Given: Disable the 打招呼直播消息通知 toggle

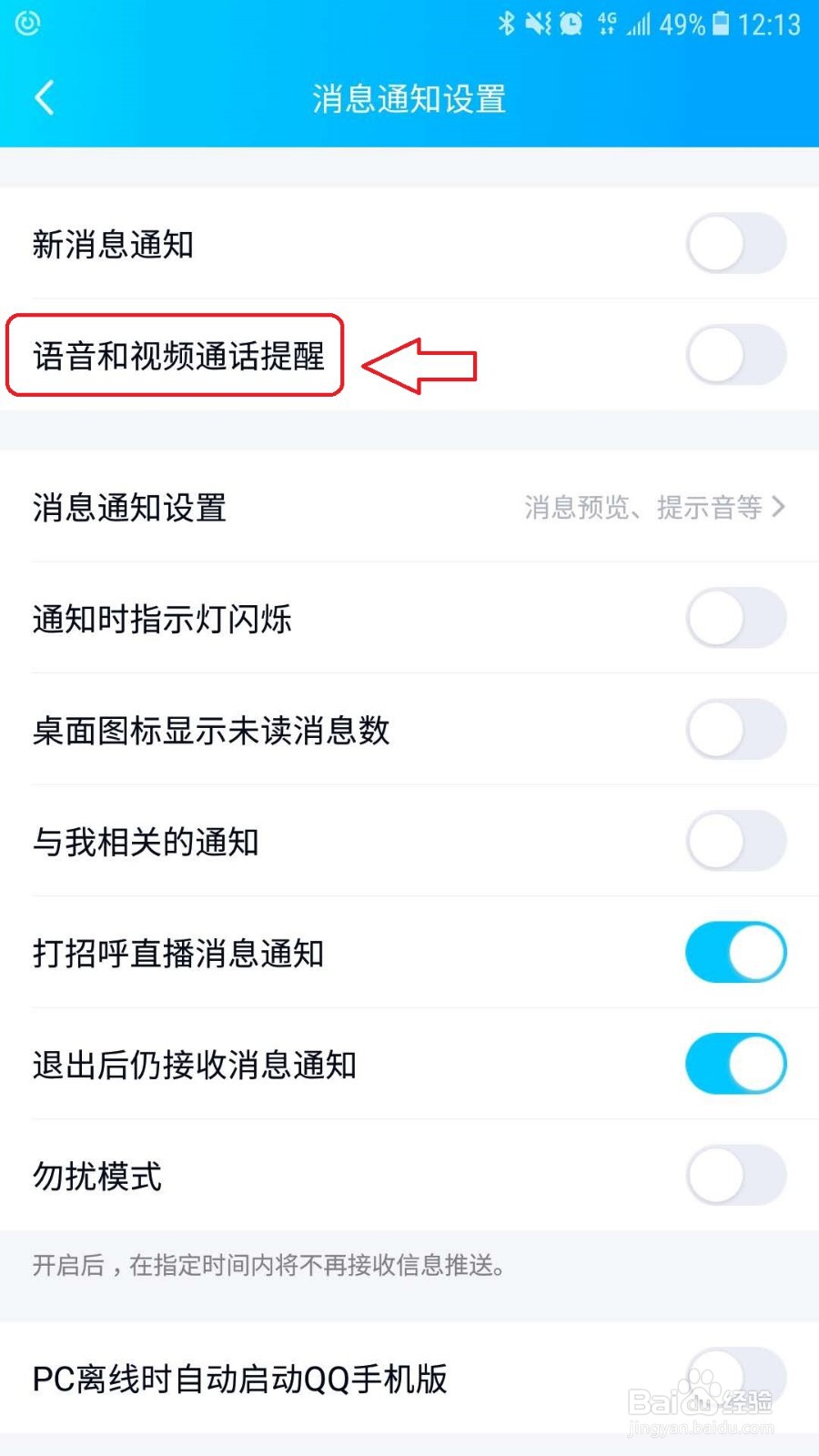Looking at the screenshot, I should [736, 952].
